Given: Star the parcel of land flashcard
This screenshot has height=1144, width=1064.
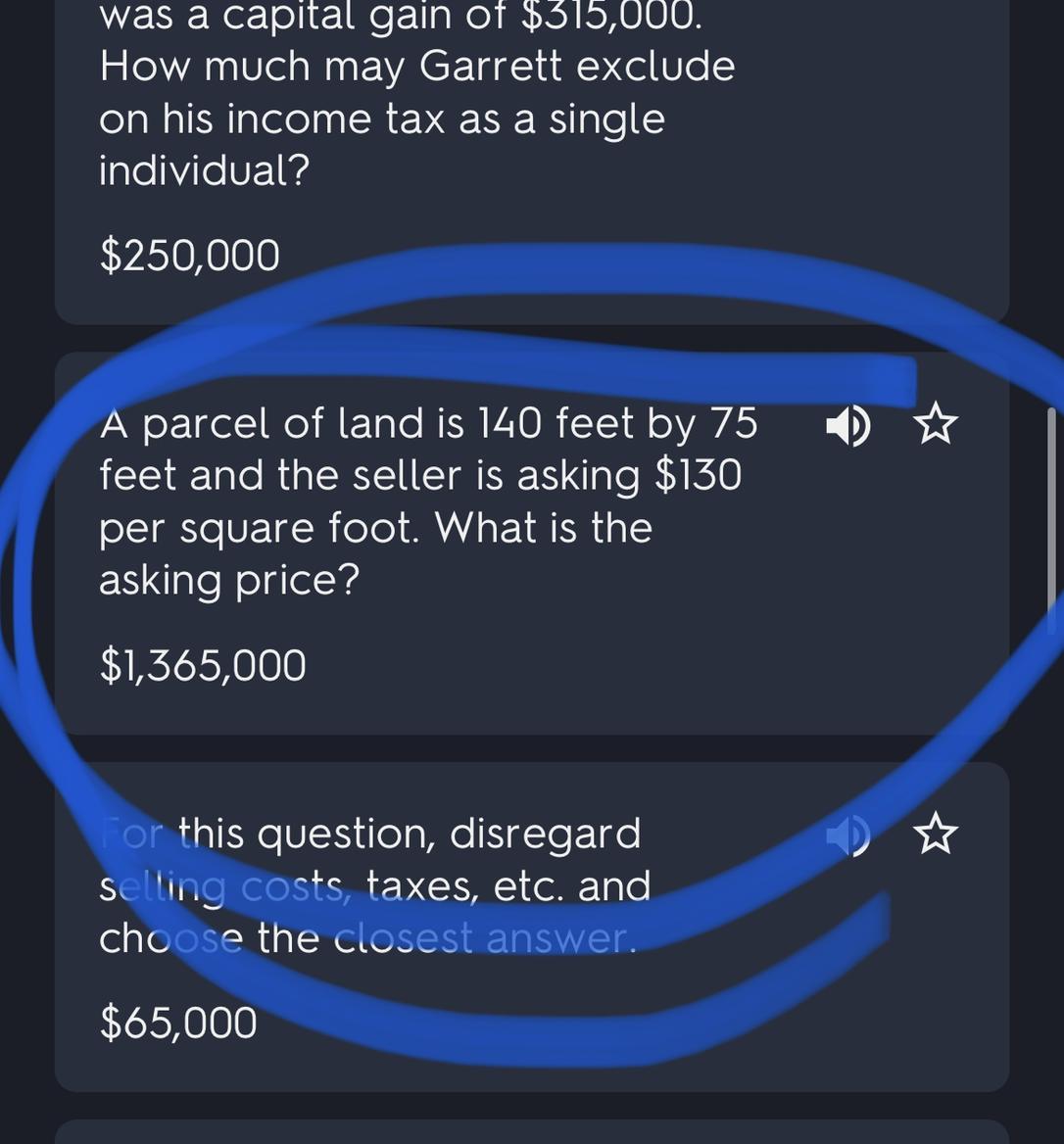Looking at the screenshot, I should click(x=935, y=424).
